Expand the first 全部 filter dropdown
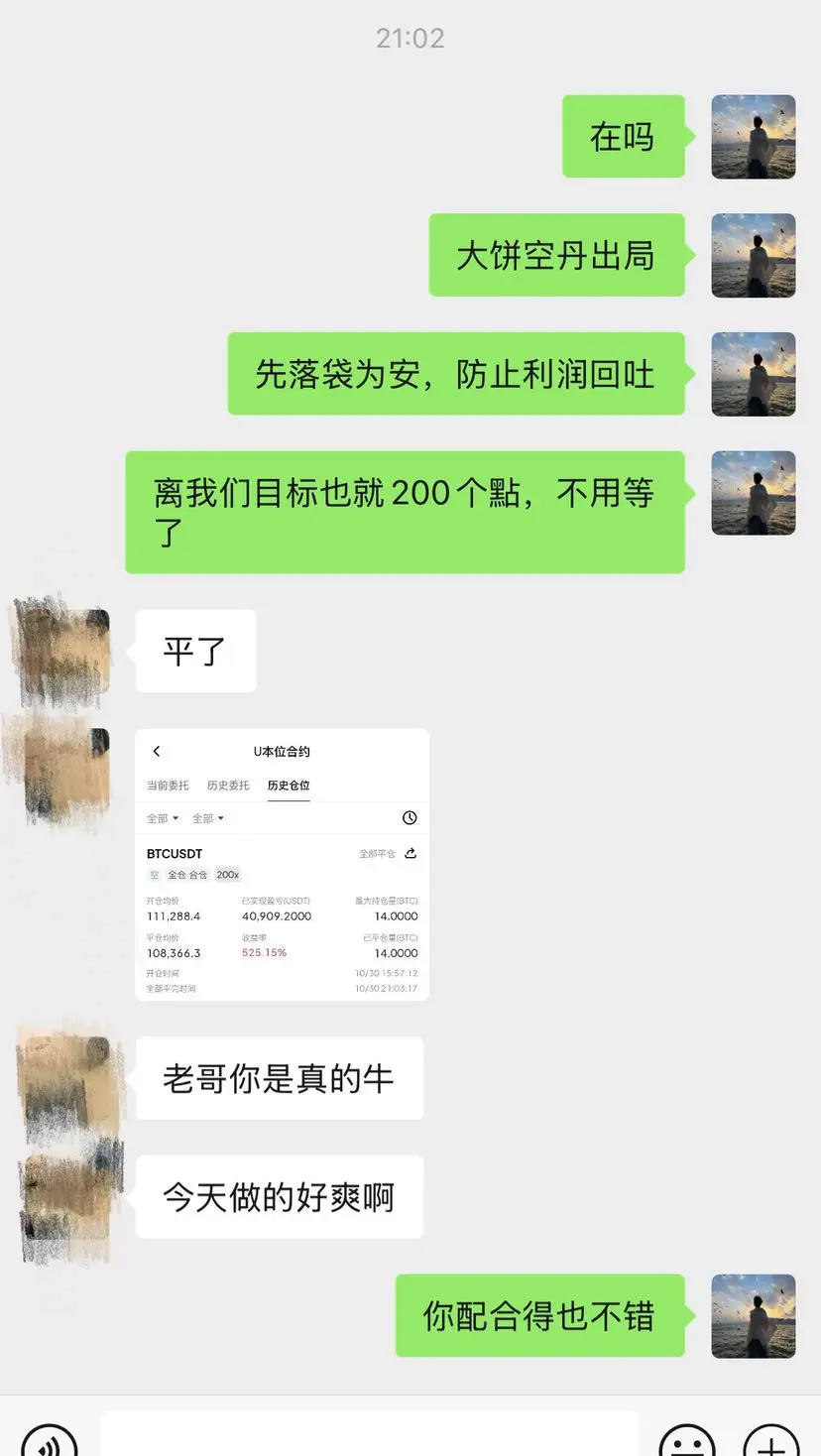 161,817
